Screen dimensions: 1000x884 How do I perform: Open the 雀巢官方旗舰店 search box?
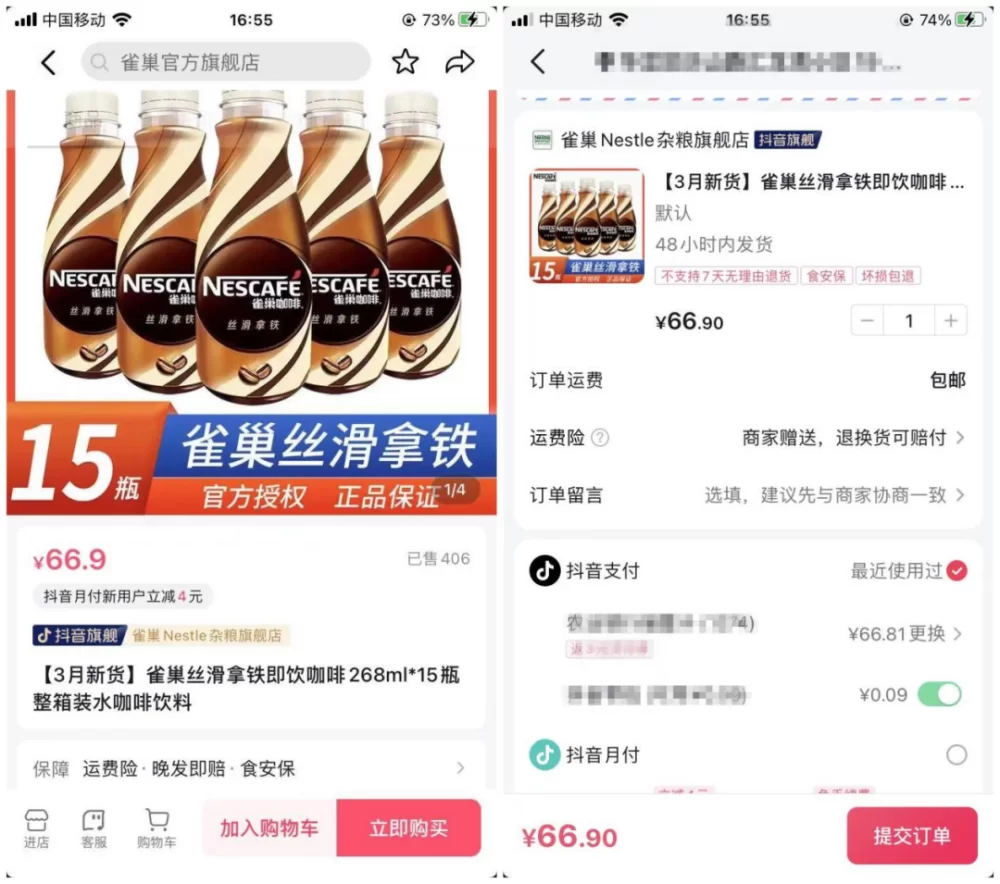tap(226, 62)
